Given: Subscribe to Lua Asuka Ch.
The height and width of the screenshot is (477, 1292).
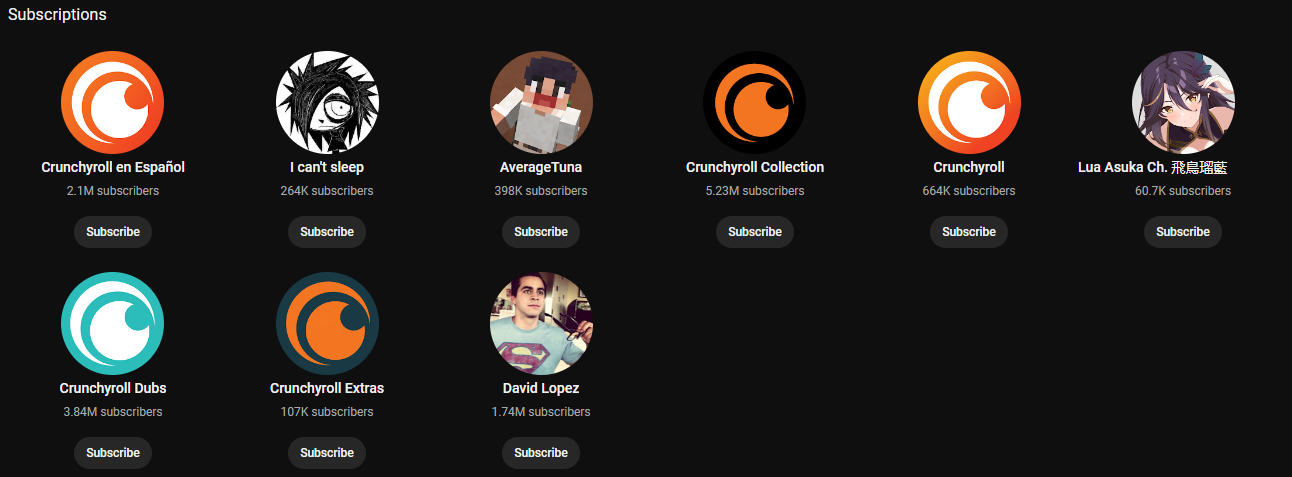Looking at the screenshot, I should (x=1183, y=232).
